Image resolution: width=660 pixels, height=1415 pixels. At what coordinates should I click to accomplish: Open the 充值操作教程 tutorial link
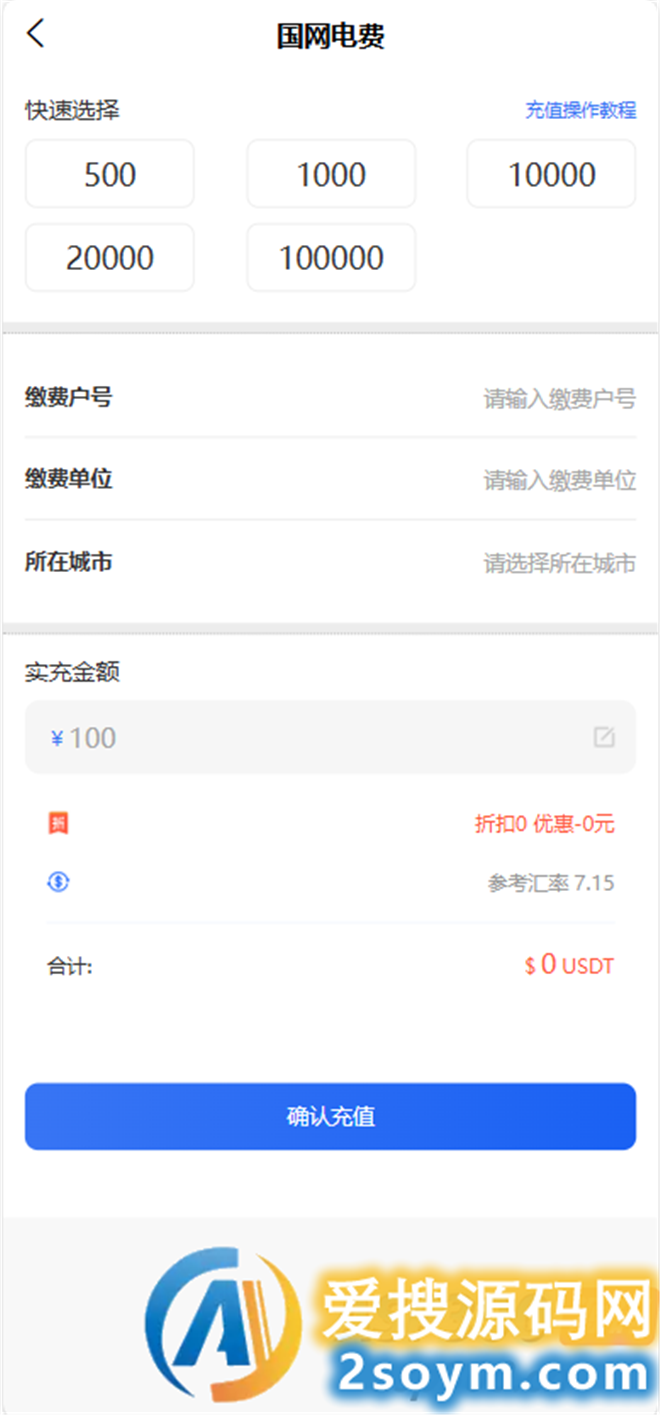581,110
